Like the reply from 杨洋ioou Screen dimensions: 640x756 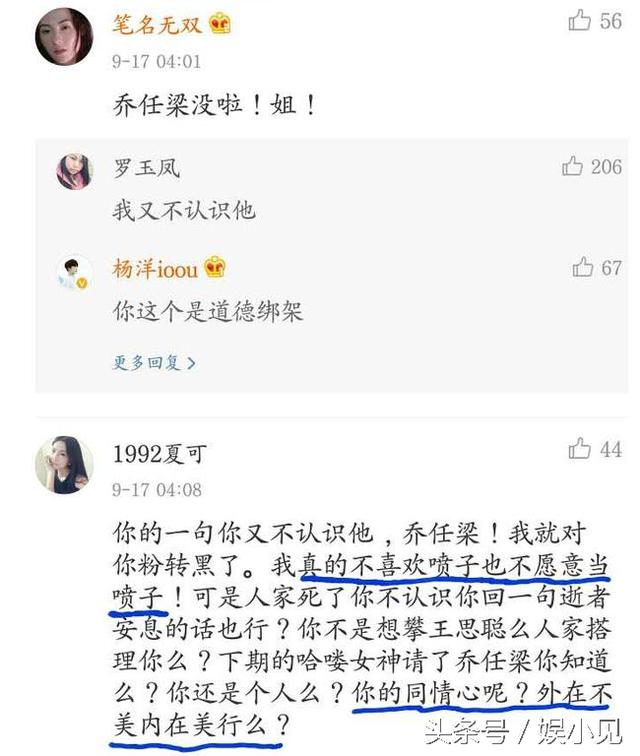pyautogui.click(x=583, y=267)
